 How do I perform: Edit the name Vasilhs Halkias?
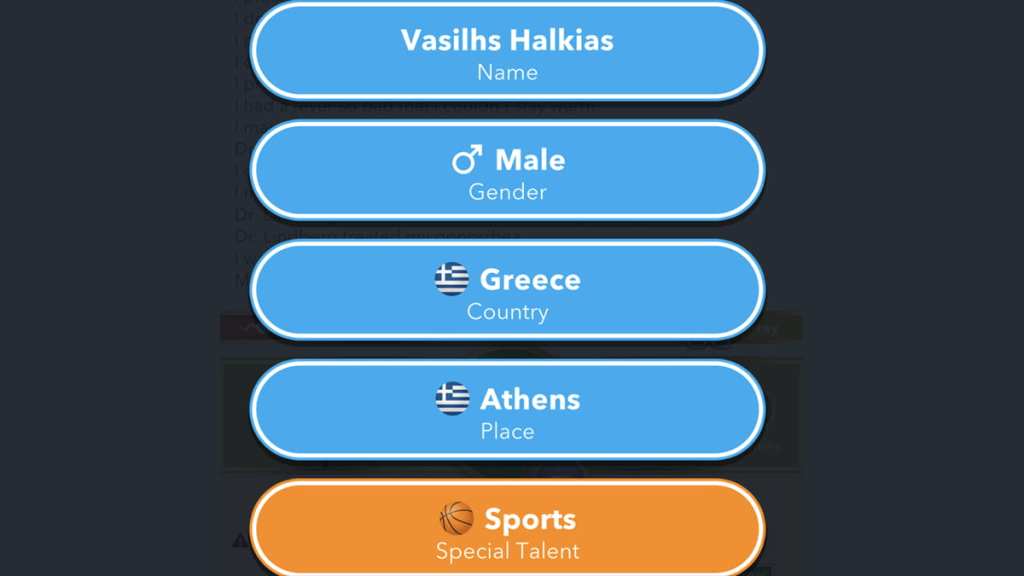click(507, 52)
